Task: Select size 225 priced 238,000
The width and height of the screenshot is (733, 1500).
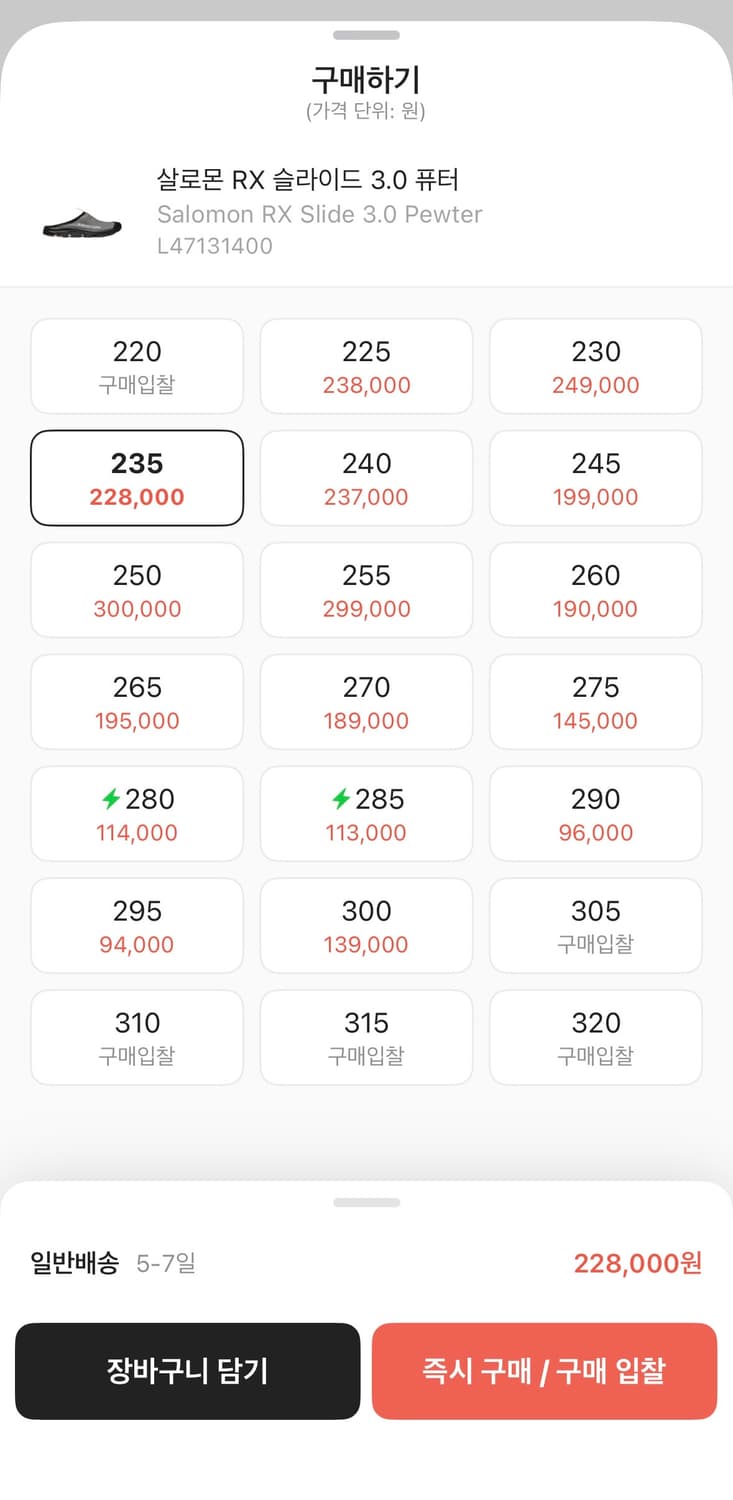Action: tap(366, 366)
